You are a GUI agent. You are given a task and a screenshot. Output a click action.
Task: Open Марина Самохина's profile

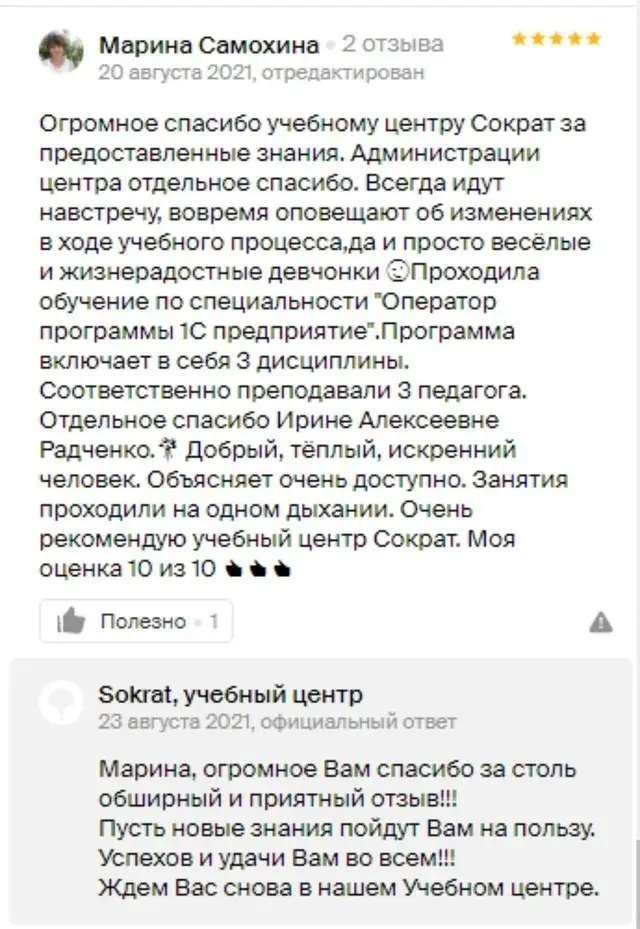tap(209, 46)
